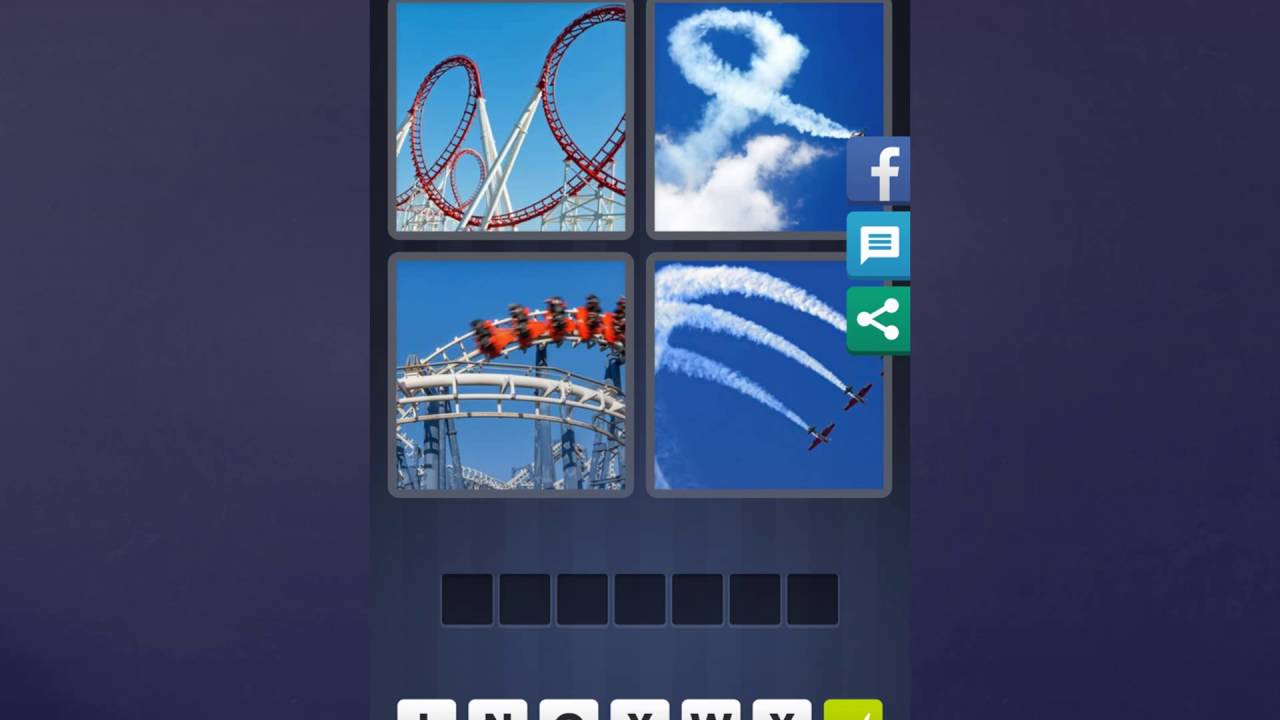Tap the green share icon
The width and height of the screenshot is (1280, 720).
pos(878,320)
